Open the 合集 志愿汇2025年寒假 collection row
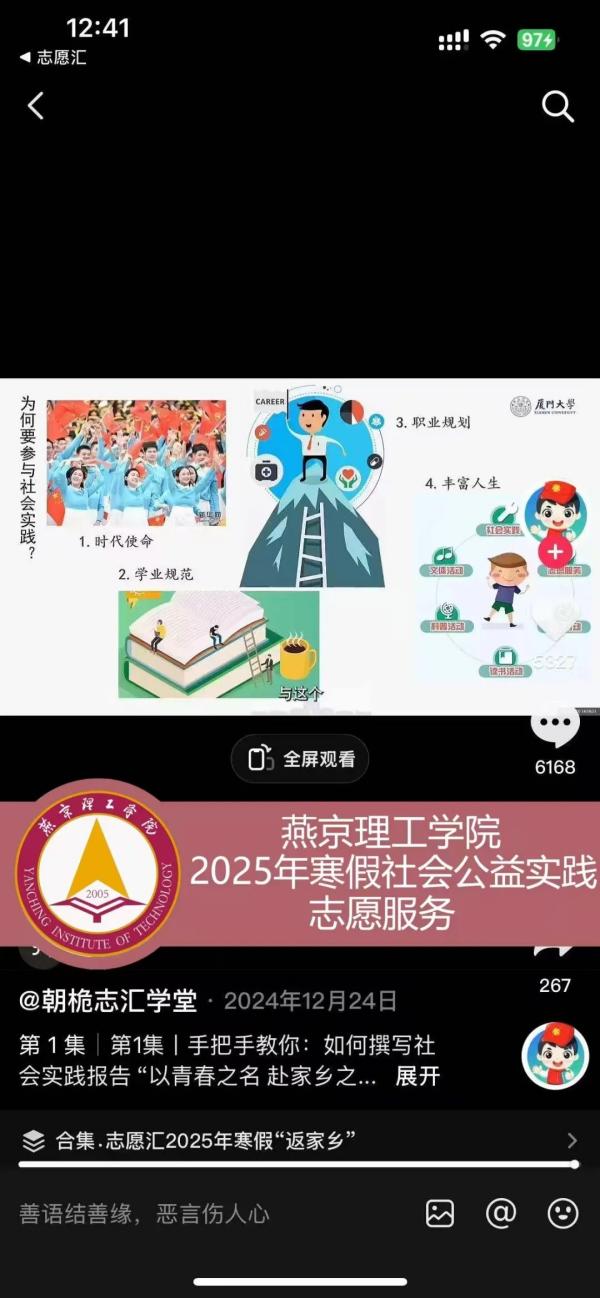The image size is (600, 1298). coord(300,1140)
